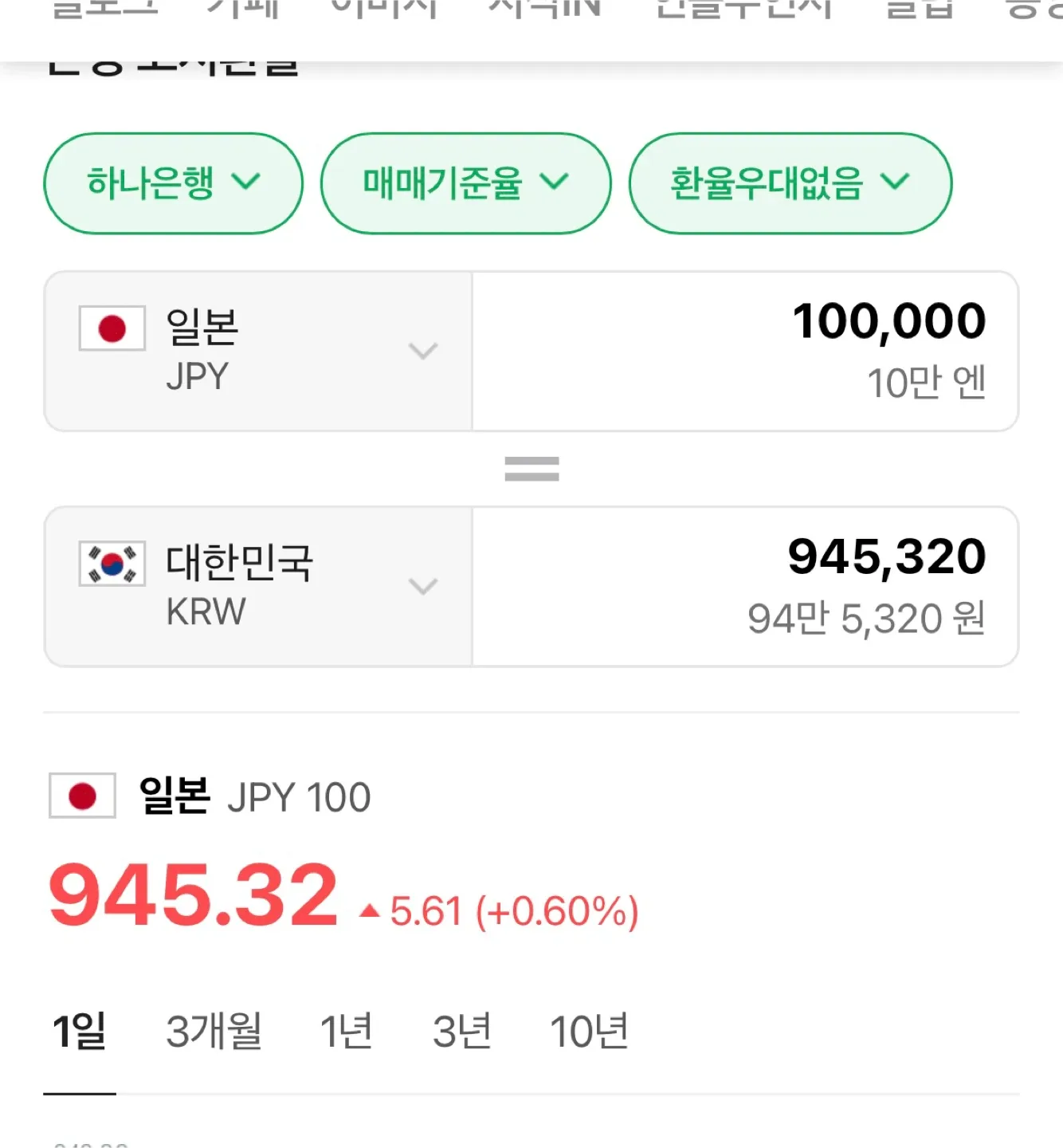
Task: Expand the 매매기준율 rate type dropdown
Action: coord(465,183)
